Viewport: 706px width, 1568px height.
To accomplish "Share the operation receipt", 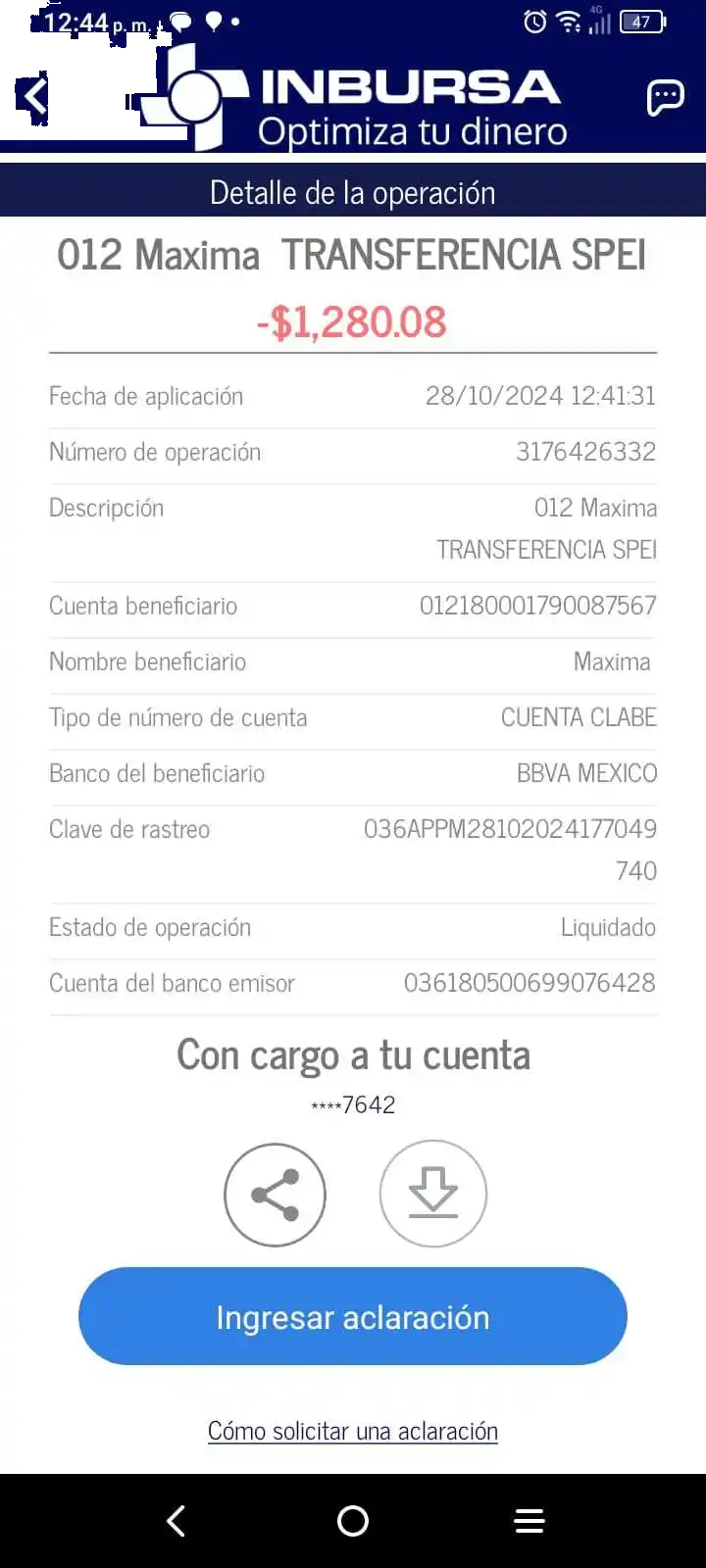I will 275,1195.
